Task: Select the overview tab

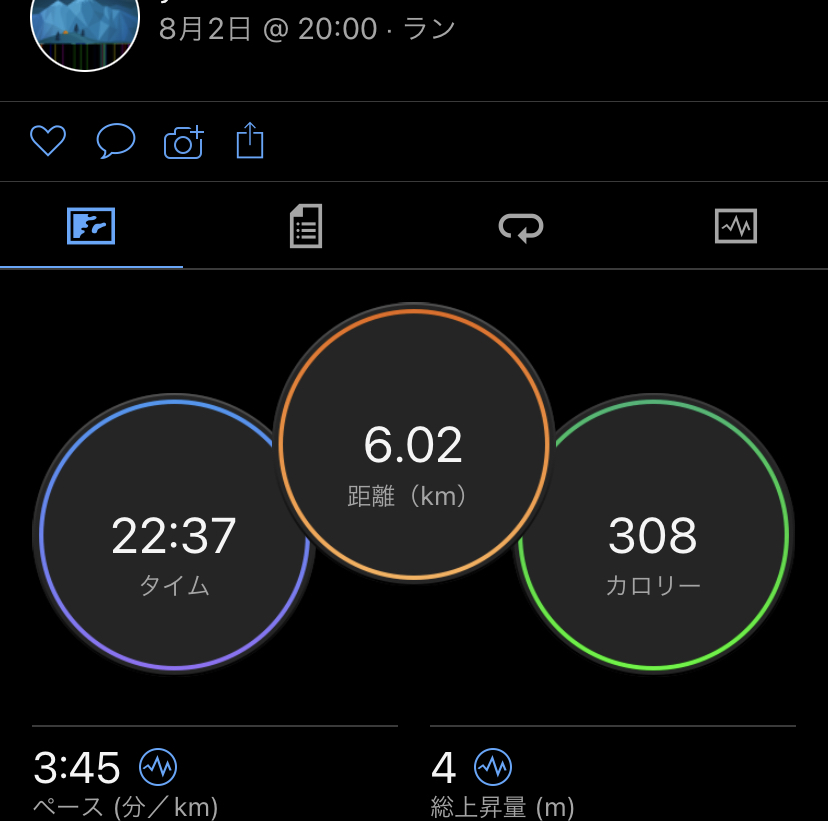Action: [91, 226]
